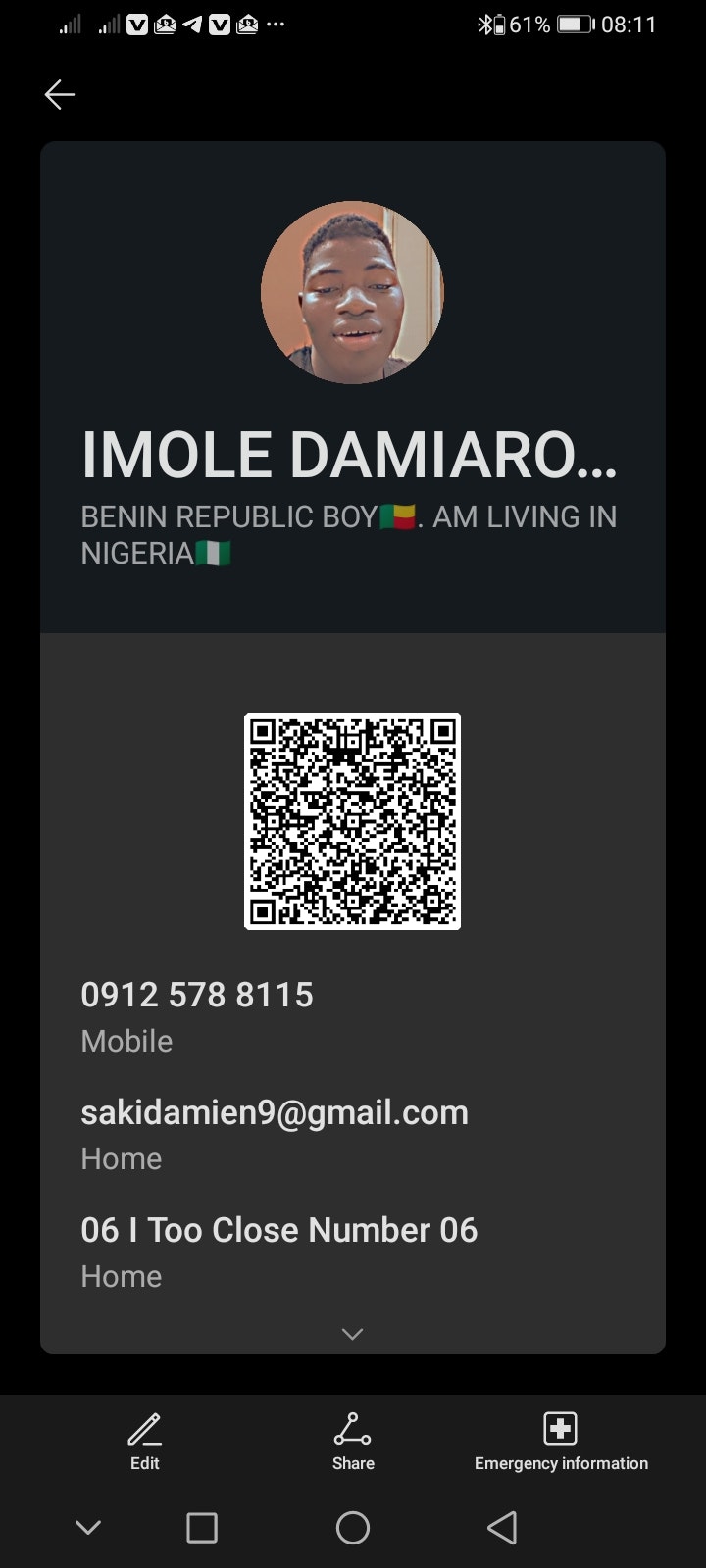The image size is (706, 1568).
Task: Tap the system home button
Action: (353, 1527)
